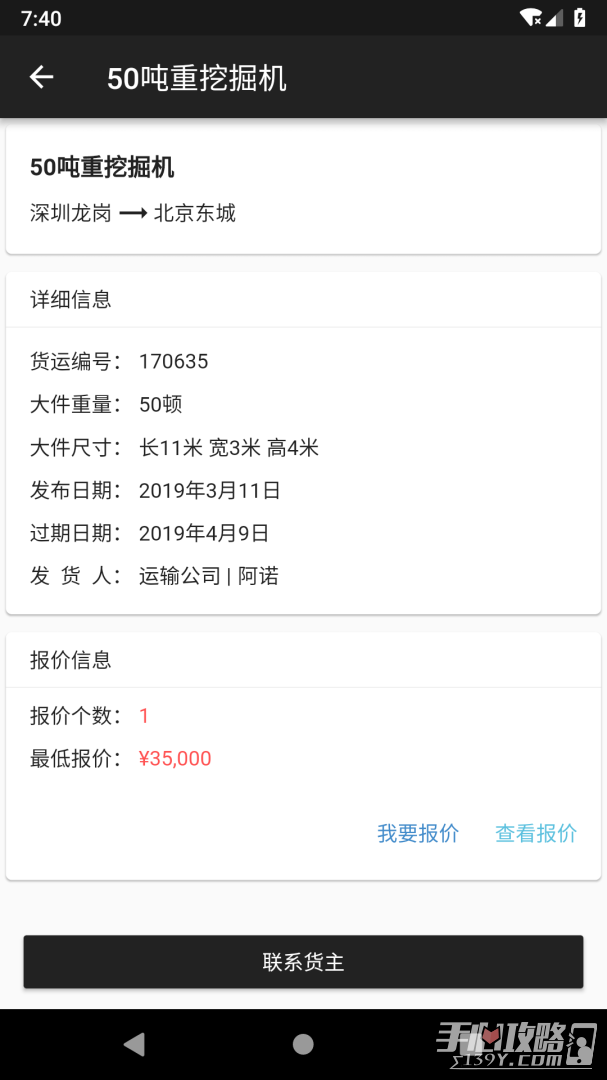Tap 我要报价 to submit a quote
The image size is (607, 1080).
[x=418, y=833]
